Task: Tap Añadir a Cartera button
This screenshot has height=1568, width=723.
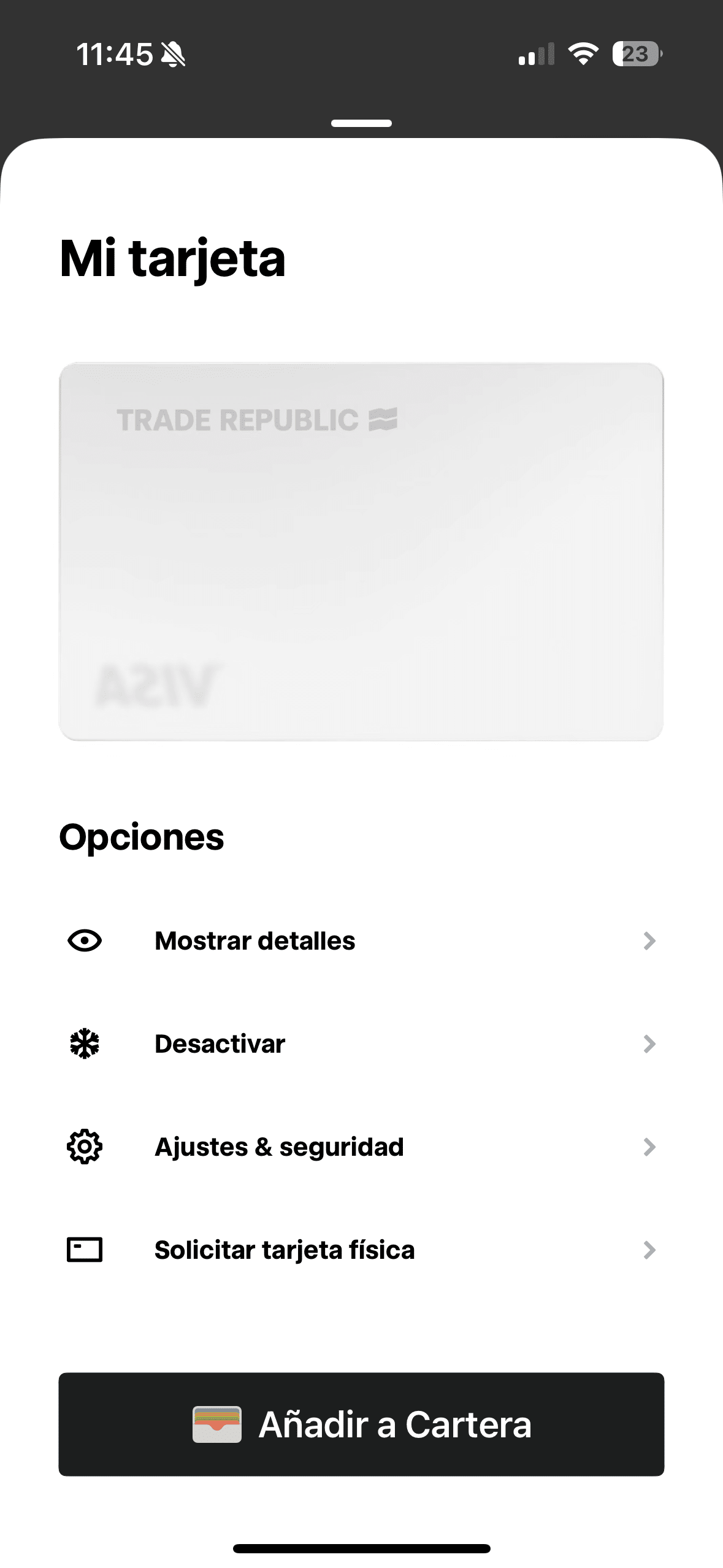Action: 361,1424
